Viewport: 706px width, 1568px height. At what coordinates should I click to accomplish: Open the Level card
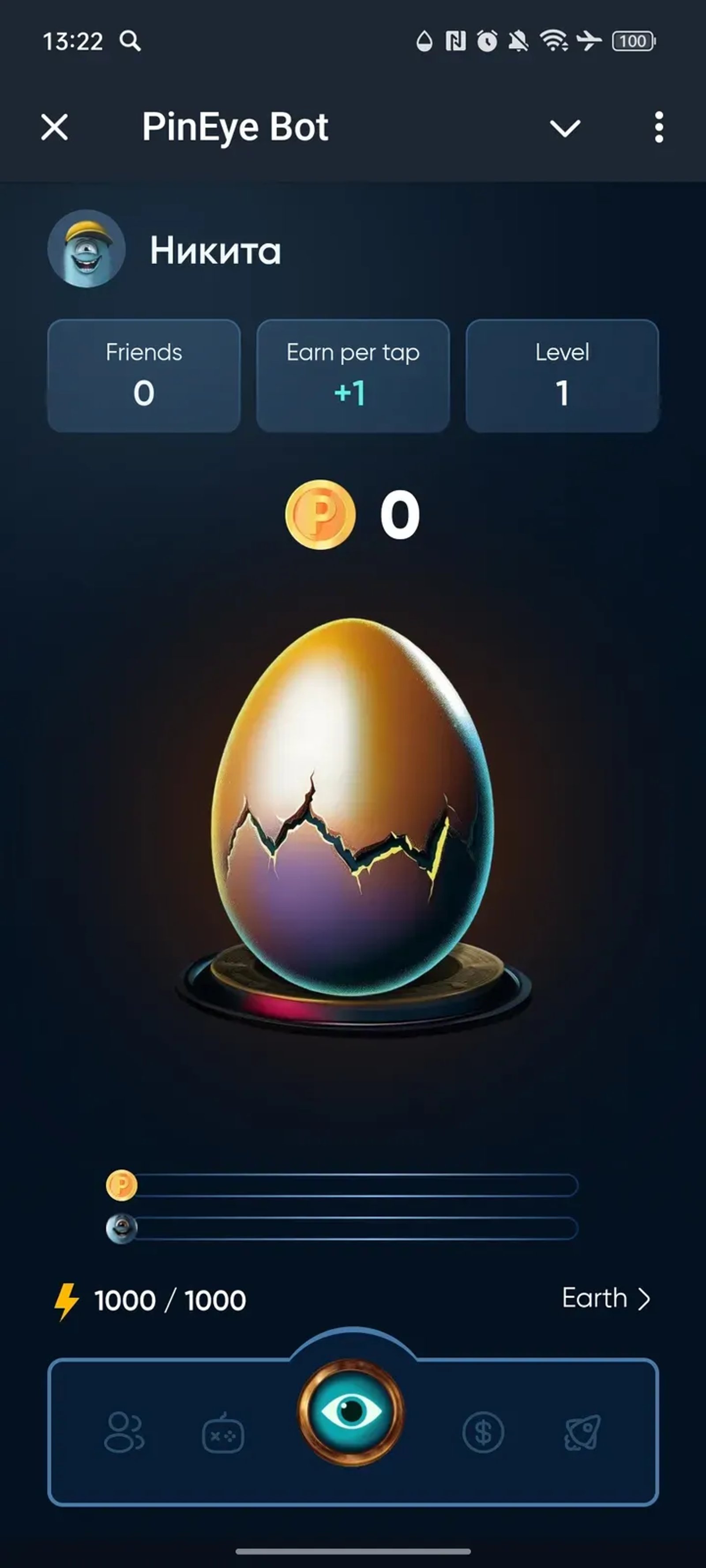(x=562, y=376)
